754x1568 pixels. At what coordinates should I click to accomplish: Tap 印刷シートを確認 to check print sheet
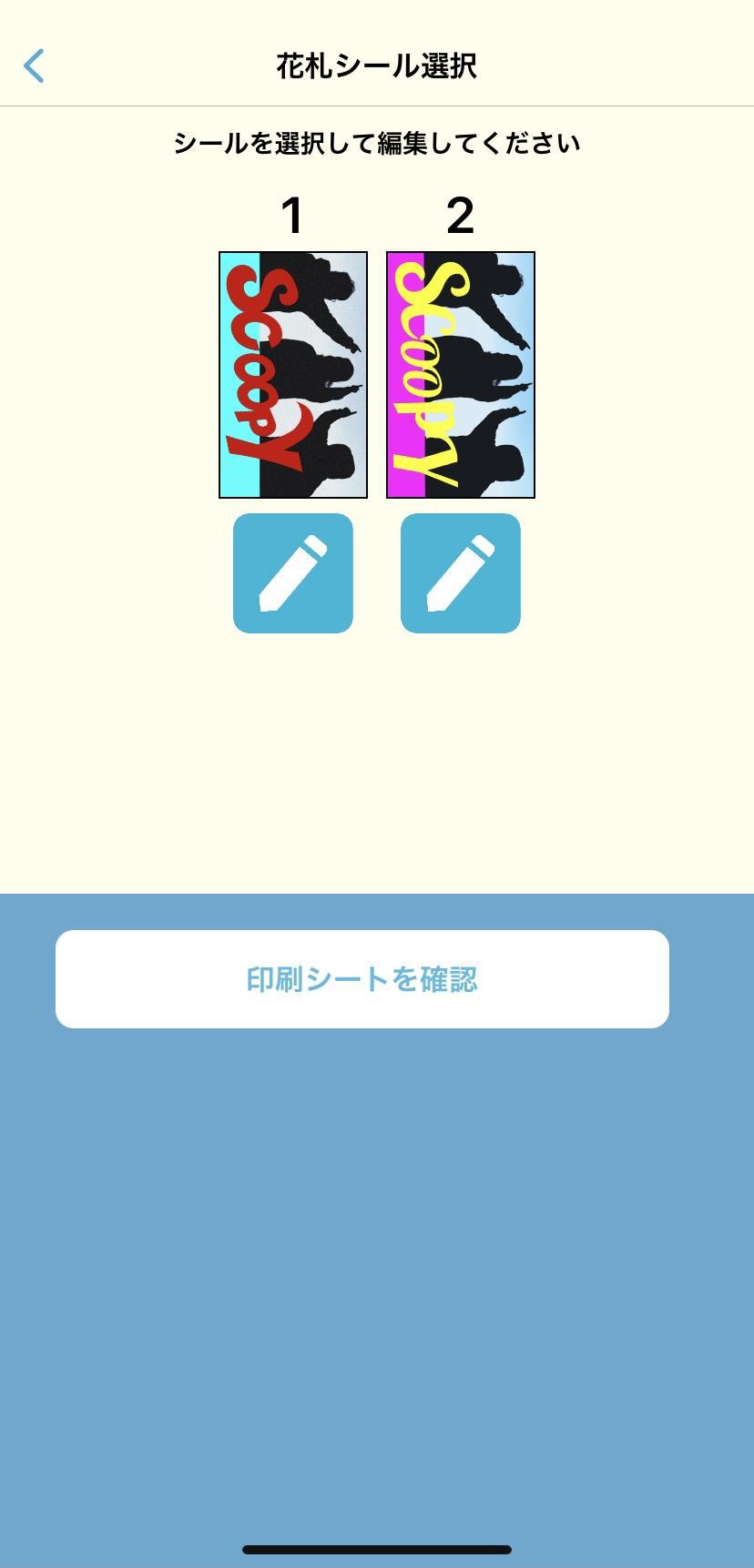tap(362, 979)
